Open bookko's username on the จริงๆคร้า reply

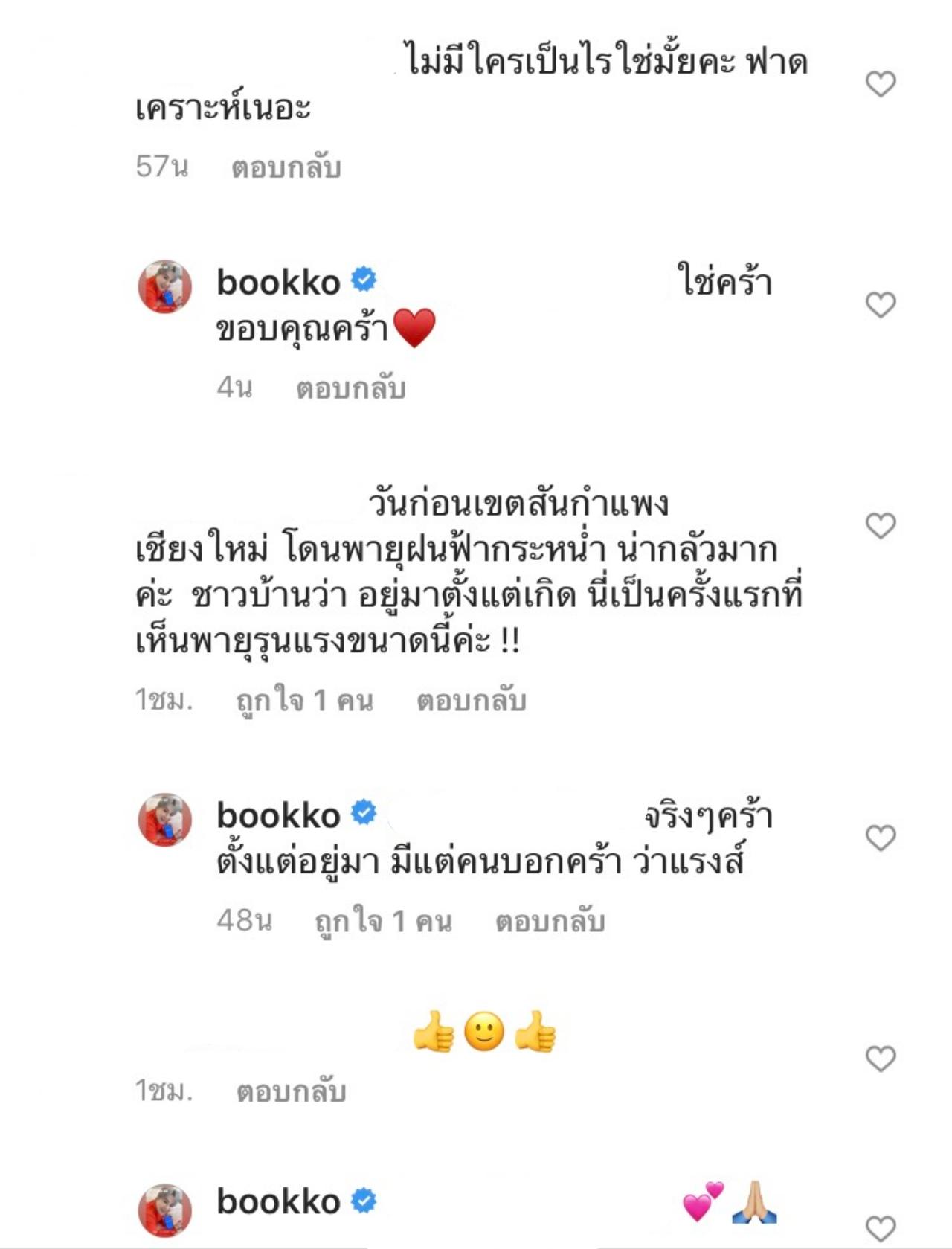click(x=278, y=816)
